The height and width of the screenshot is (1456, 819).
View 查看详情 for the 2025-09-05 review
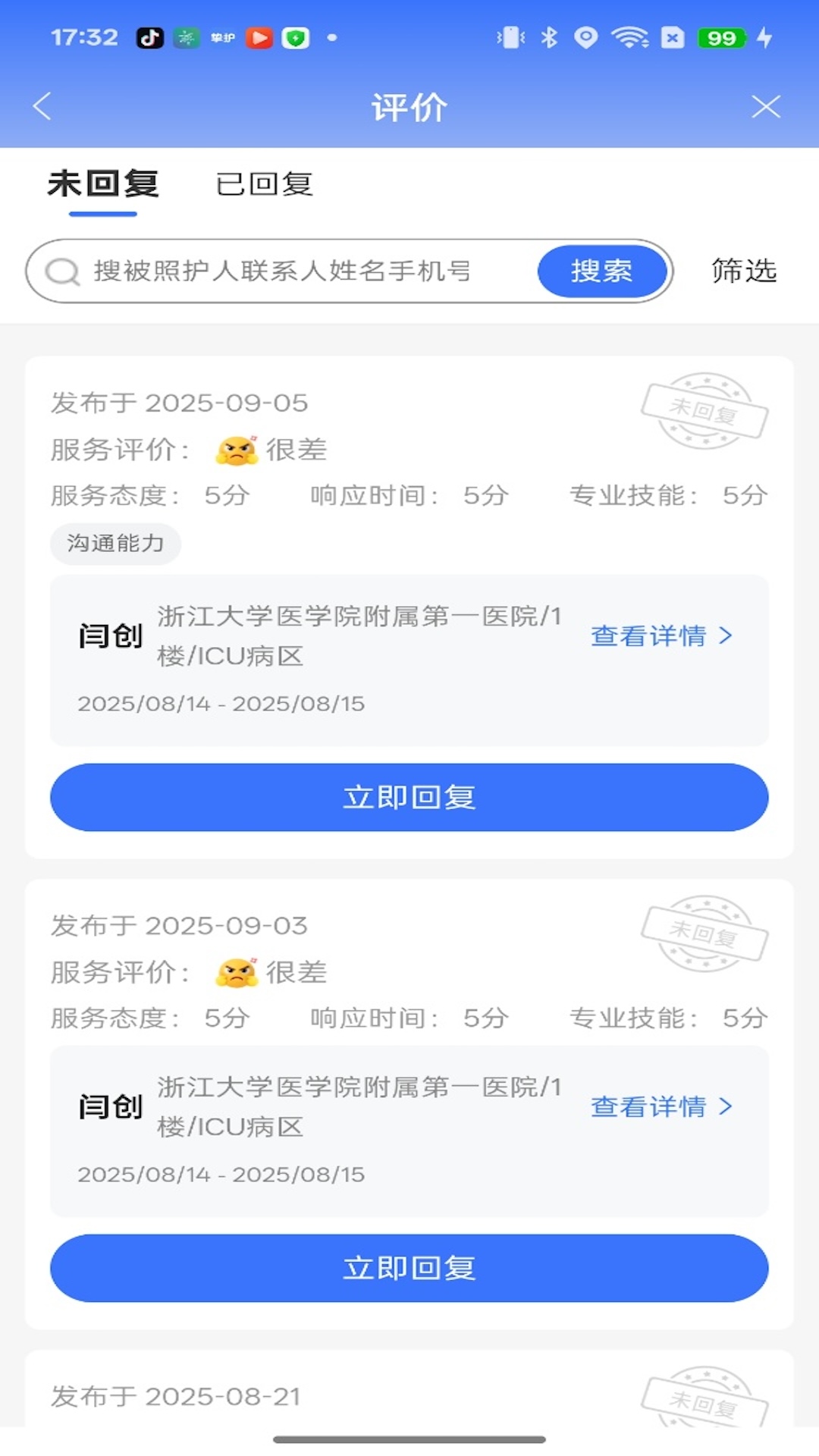pyautogui.click(x=661, y=635)
